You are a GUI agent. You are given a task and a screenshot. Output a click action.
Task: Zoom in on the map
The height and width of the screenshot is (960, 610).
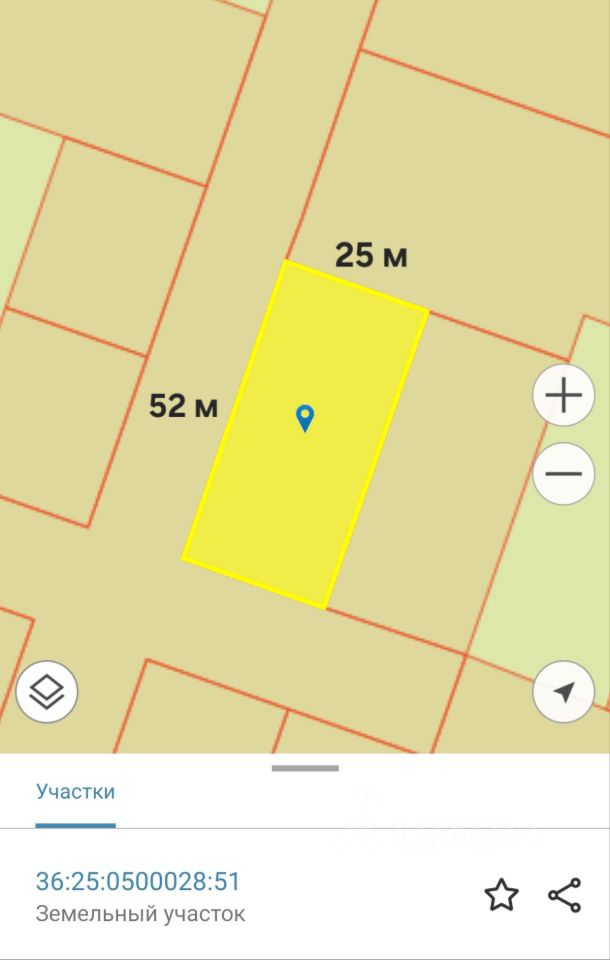click(x=564, y=397)
